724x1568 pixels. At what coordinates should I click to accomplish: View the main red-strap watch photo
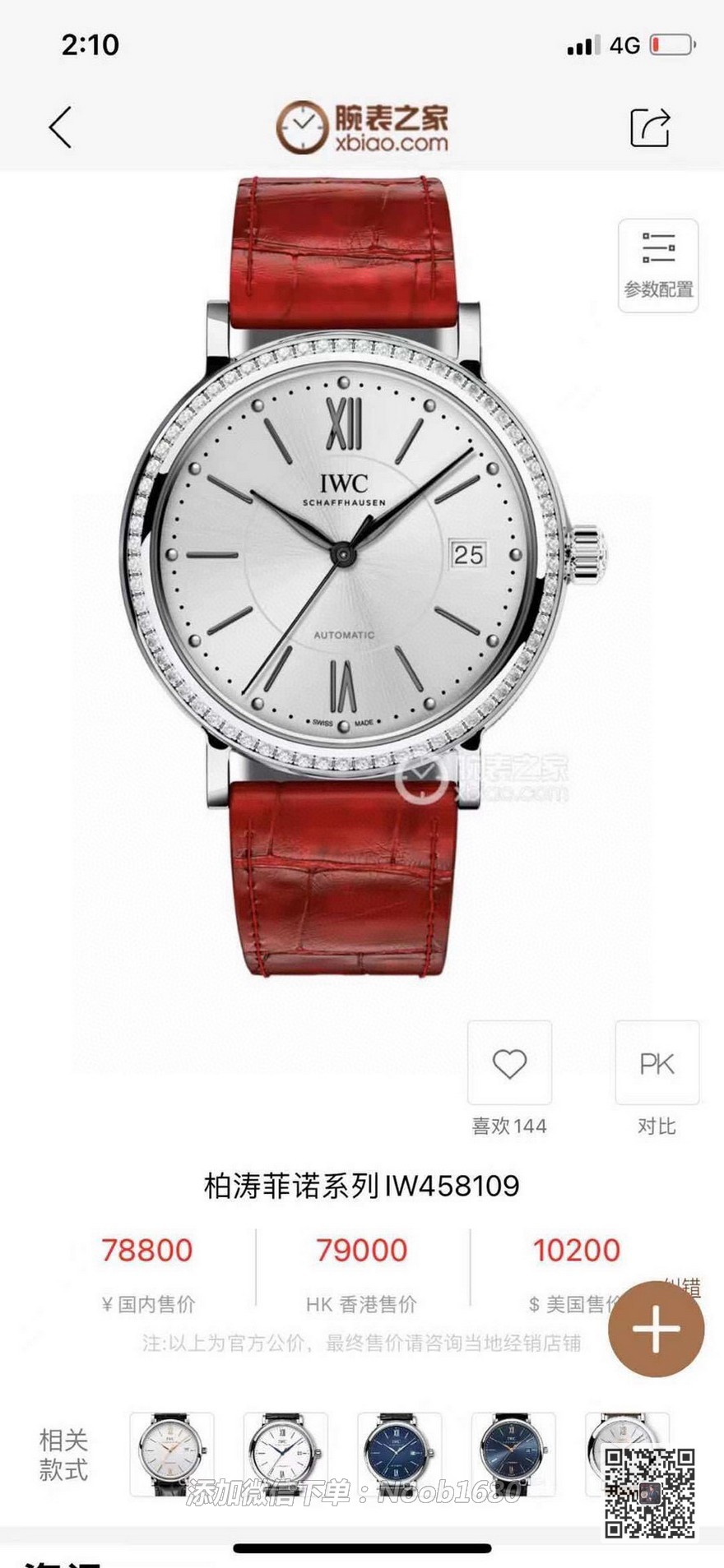coord(346,576)
